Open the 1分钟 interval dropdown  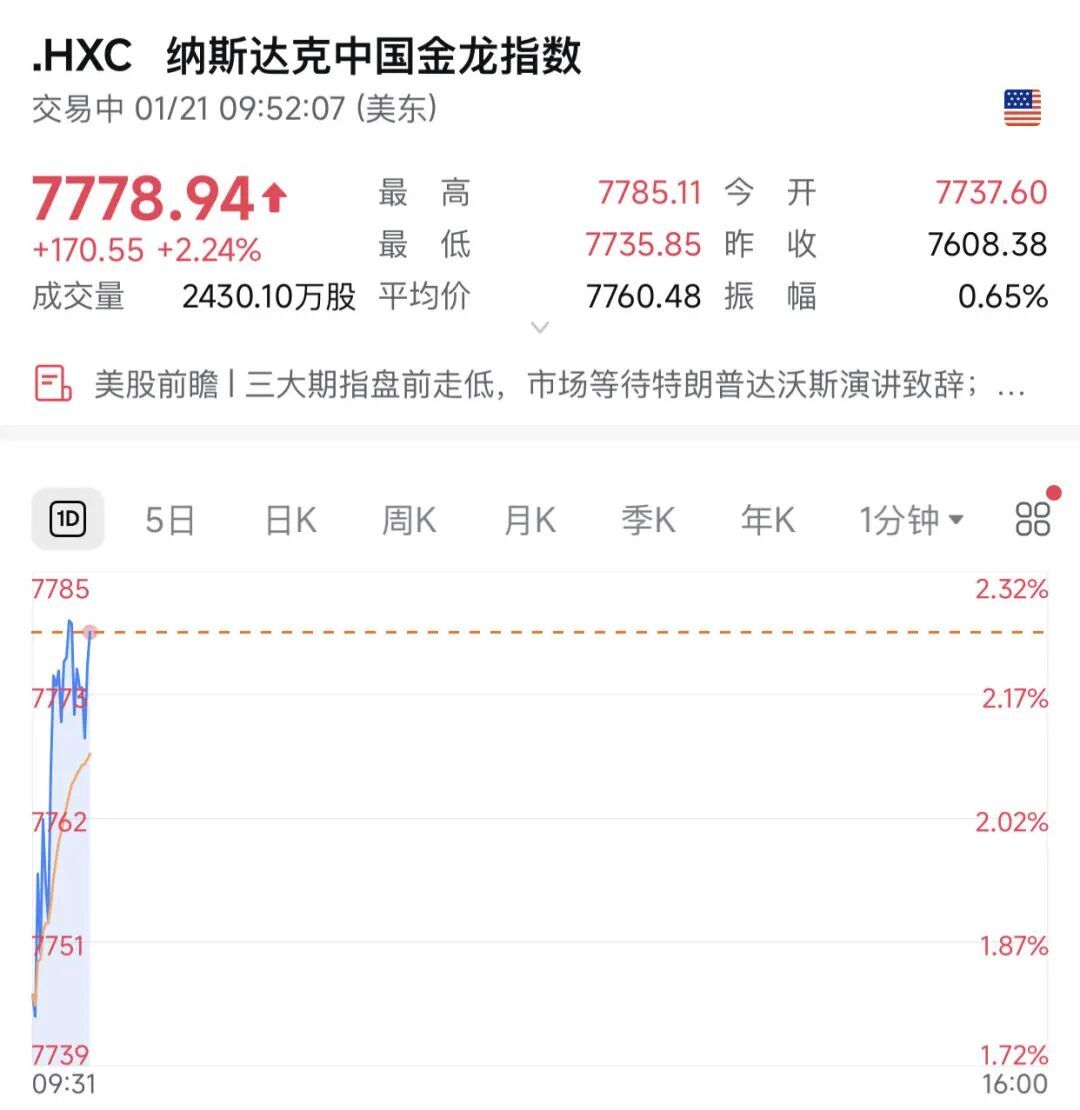911,520
